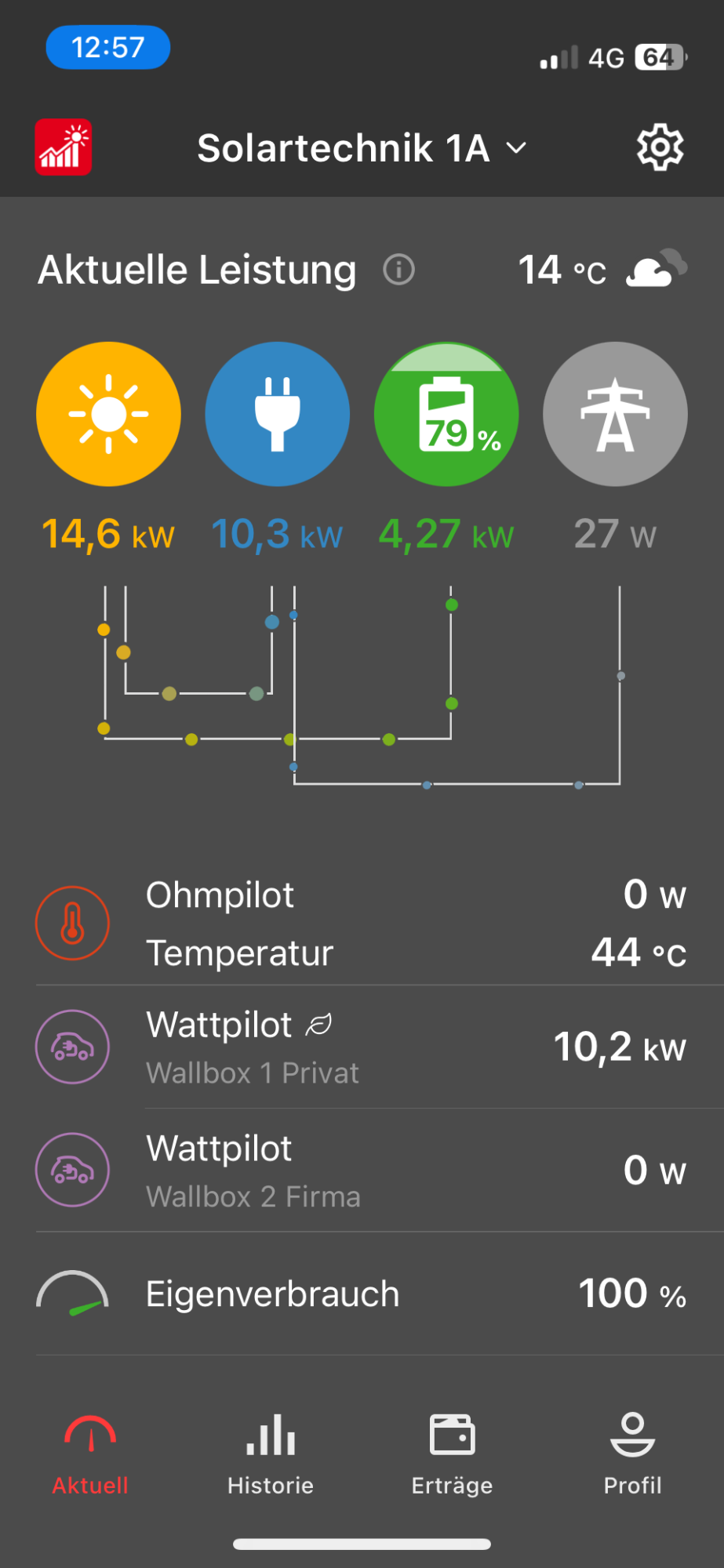Open Wattpilot Wallbox 2 Firma
The width and height of the screenshot is (724, 1568).
tap(362, 1171)
